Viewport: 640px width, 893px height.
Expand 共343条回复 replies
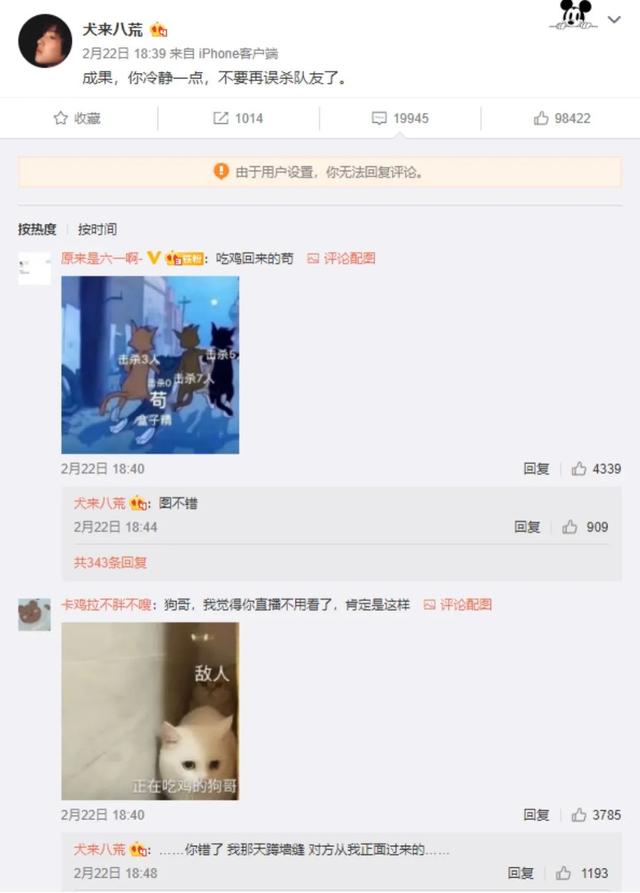coord(110,562)
